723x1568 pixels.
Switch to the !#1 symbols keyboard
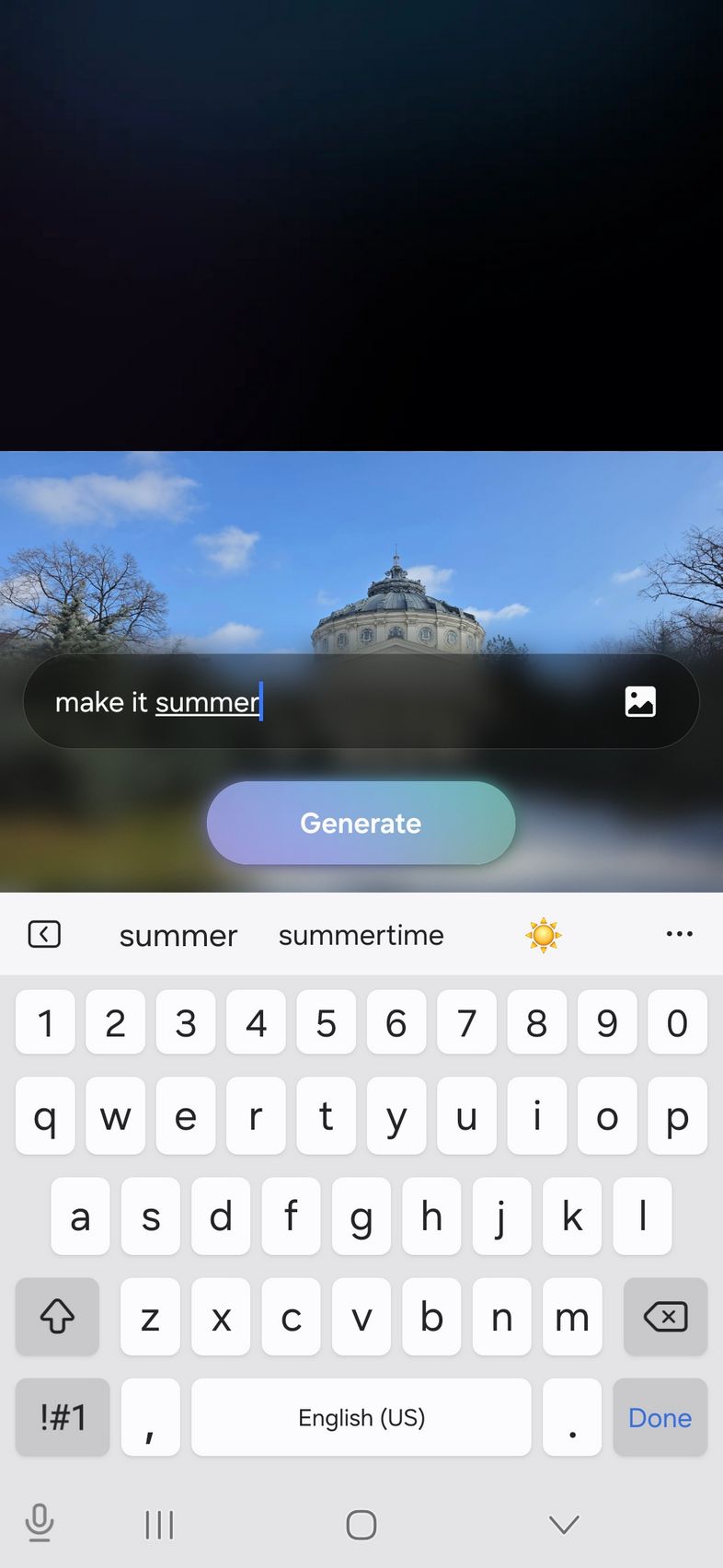click(63, 1417)
